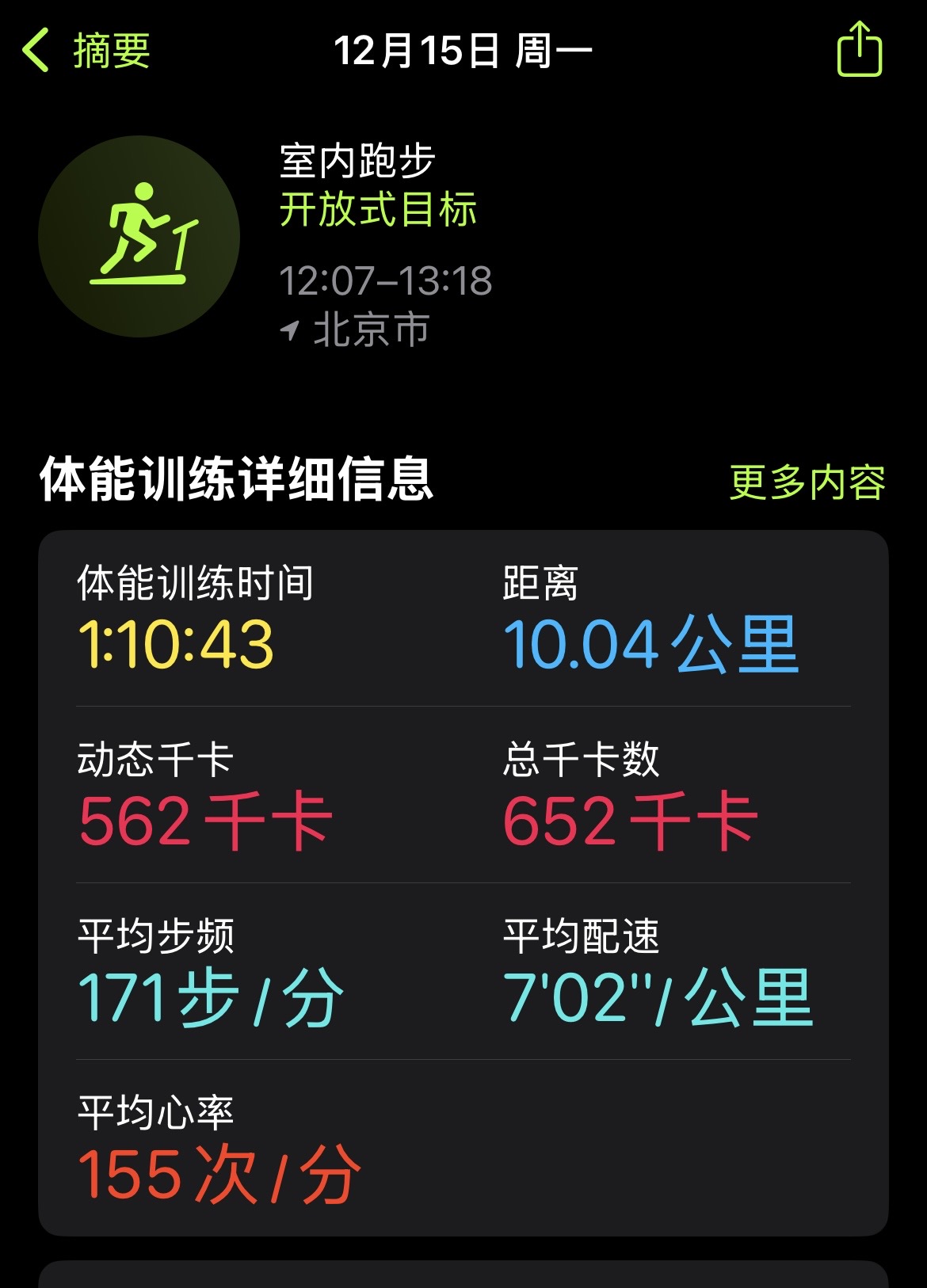
Task: Open 更多内容 for workout details
Action: click(x=807, y=482)
